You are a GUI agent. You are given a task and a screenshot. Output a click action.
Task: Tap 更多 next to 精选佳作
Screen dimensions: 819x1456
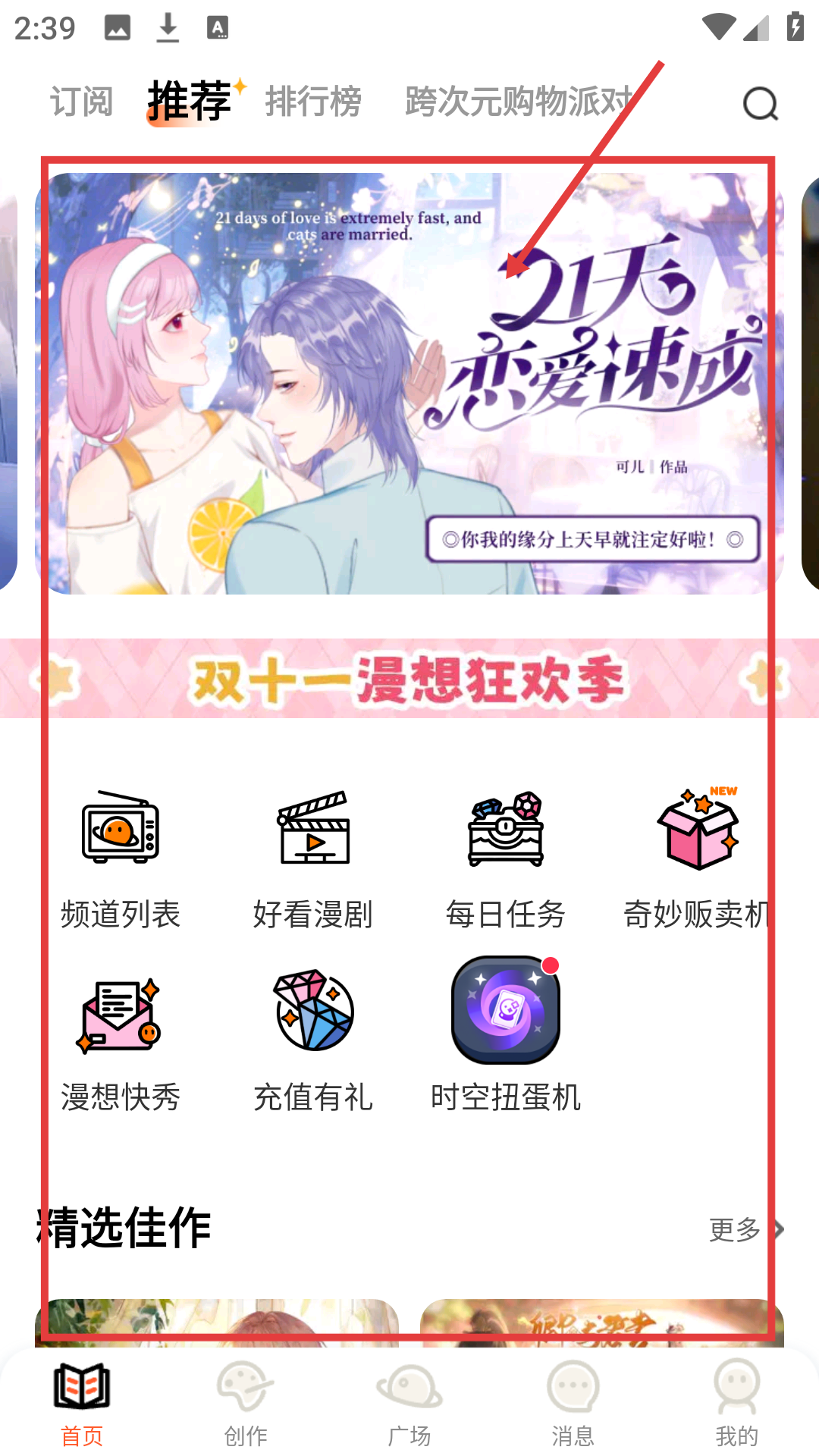(743, 1229)
